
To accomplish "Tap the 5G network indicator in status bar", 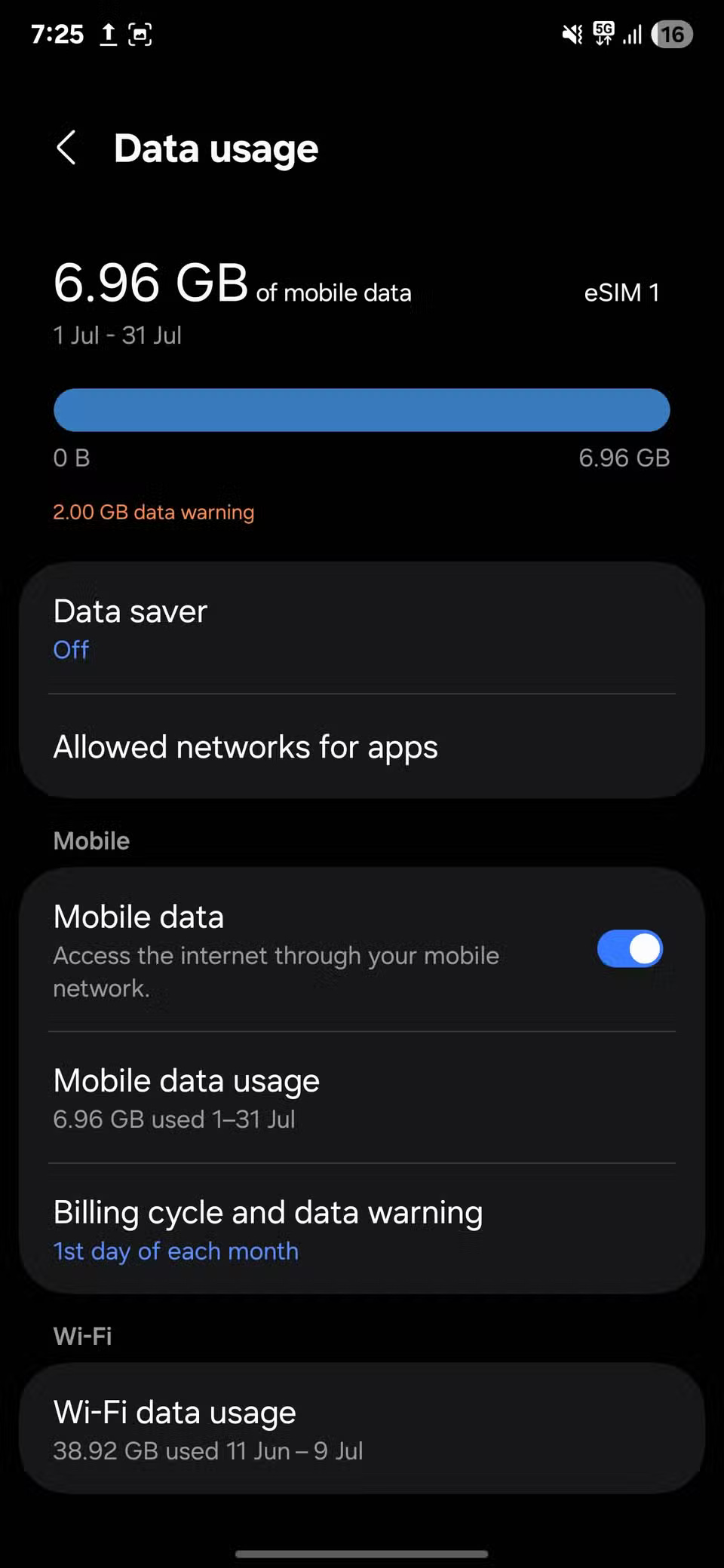I will [605, 33].
